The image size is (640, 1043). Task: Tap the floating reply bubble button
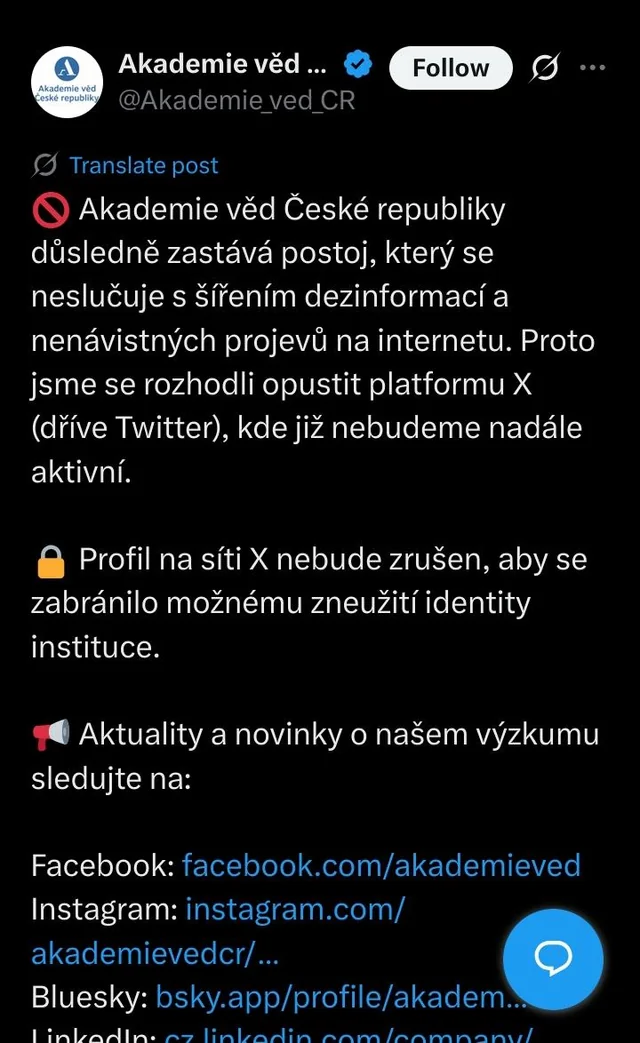click(x=553, y=959)
